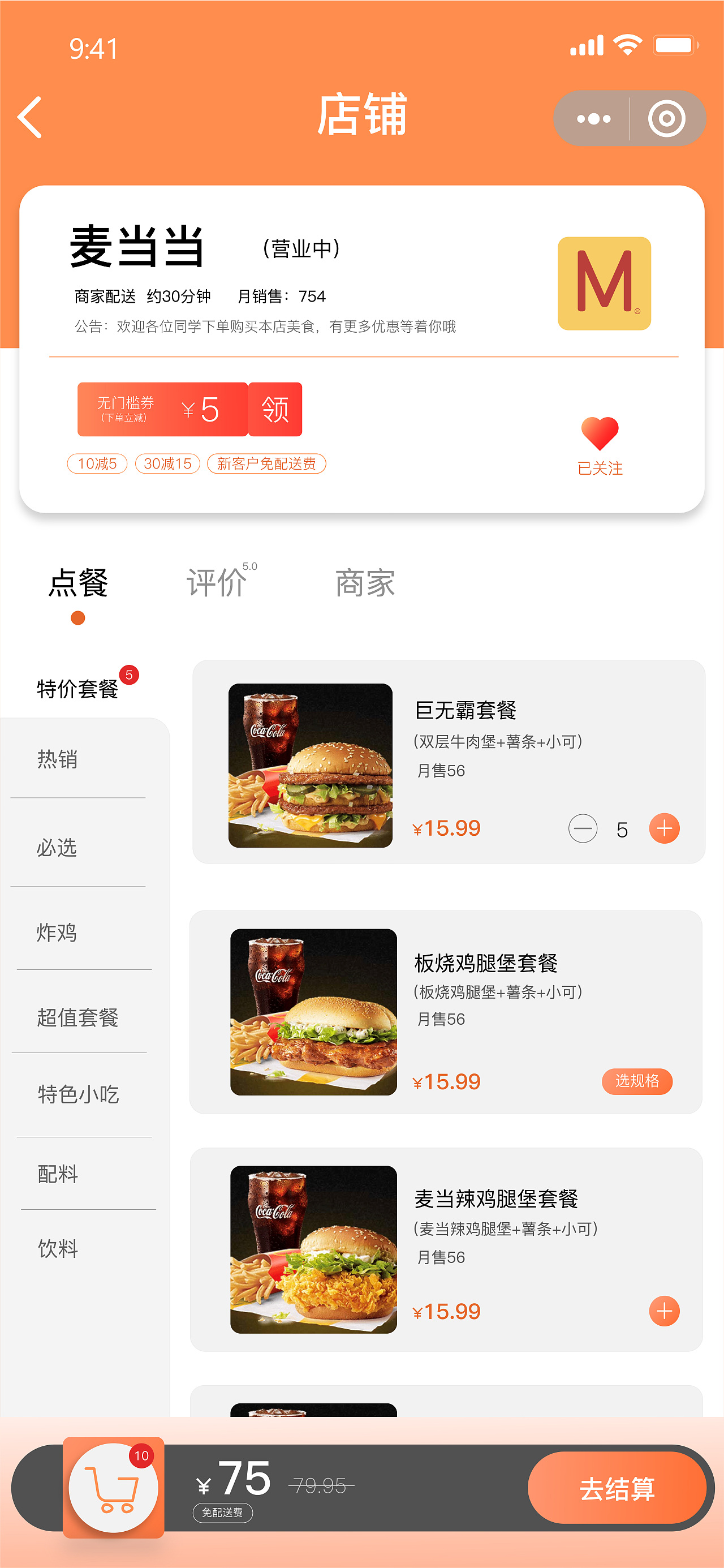The width and height of the screenshot is (724, 1568).
Task: Open 选规格 options for 板烧鸡腿堡套餐
Action: [637, 1082]
